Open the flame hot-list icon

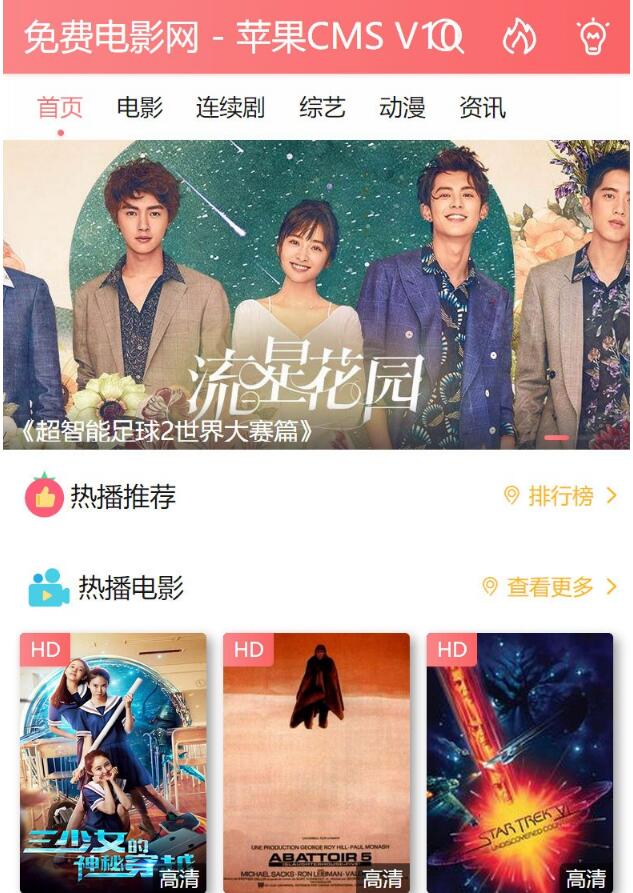point(519,38)
